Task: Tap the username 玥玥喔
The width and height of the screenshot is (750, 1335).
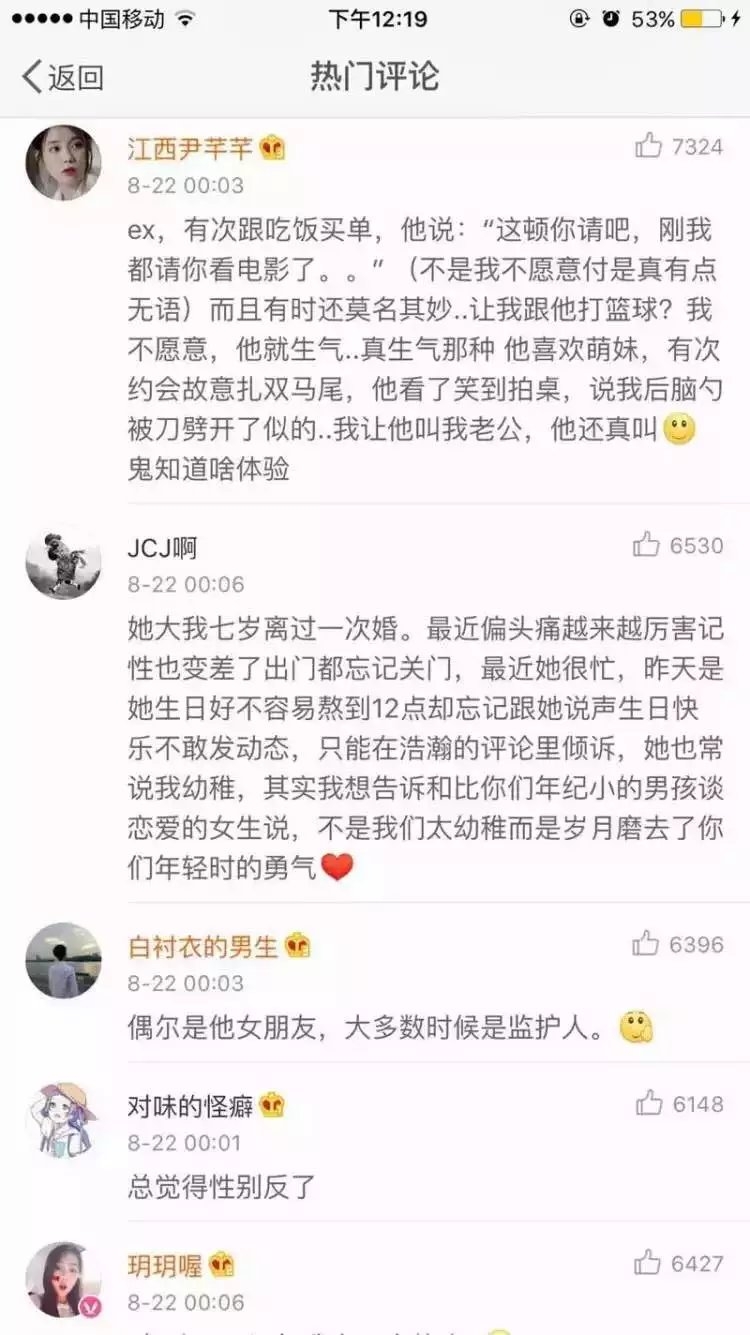Action: (x=165, y=1266)
